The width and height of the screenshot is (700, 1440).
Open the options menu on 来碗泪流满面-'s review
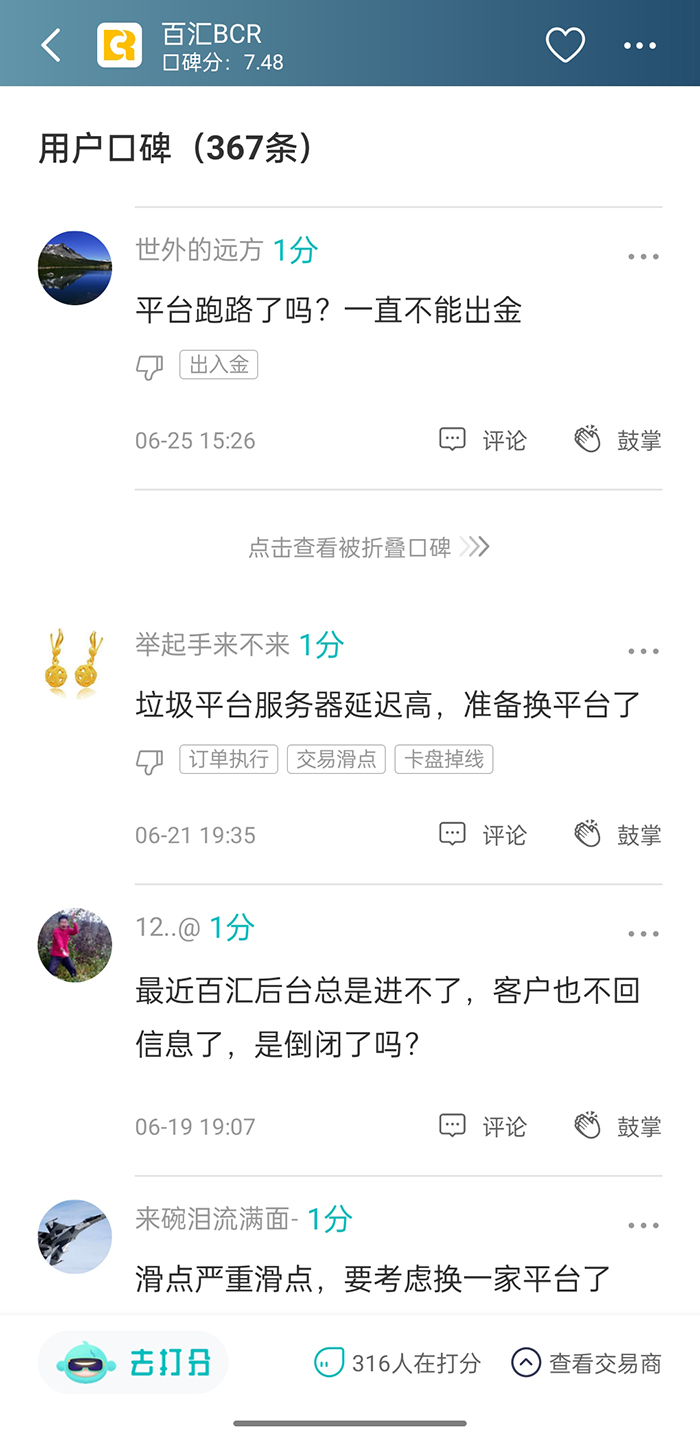click(643, 1225)
